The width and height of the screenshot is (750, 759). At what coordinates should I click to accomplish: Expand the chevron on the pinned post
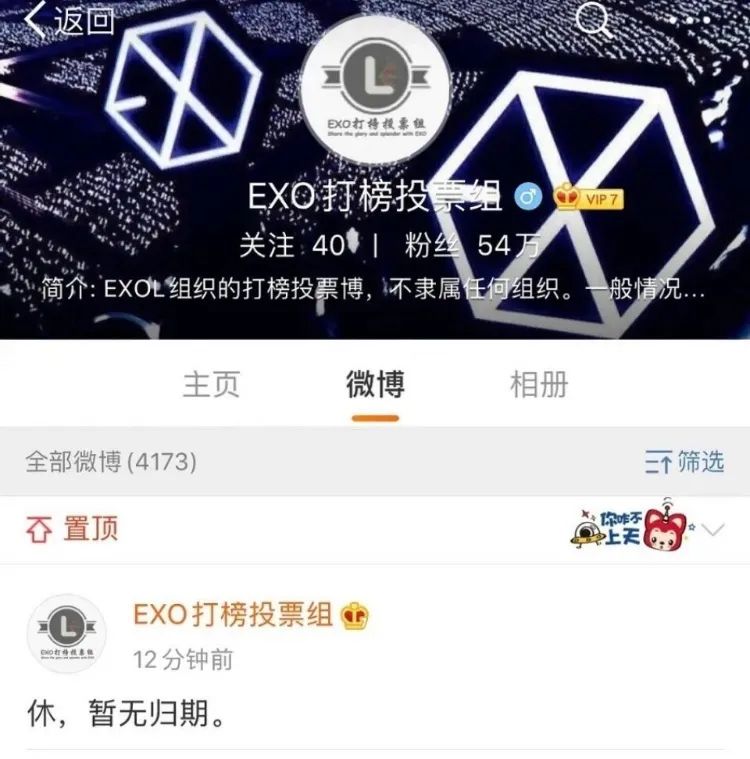point(713,530)
